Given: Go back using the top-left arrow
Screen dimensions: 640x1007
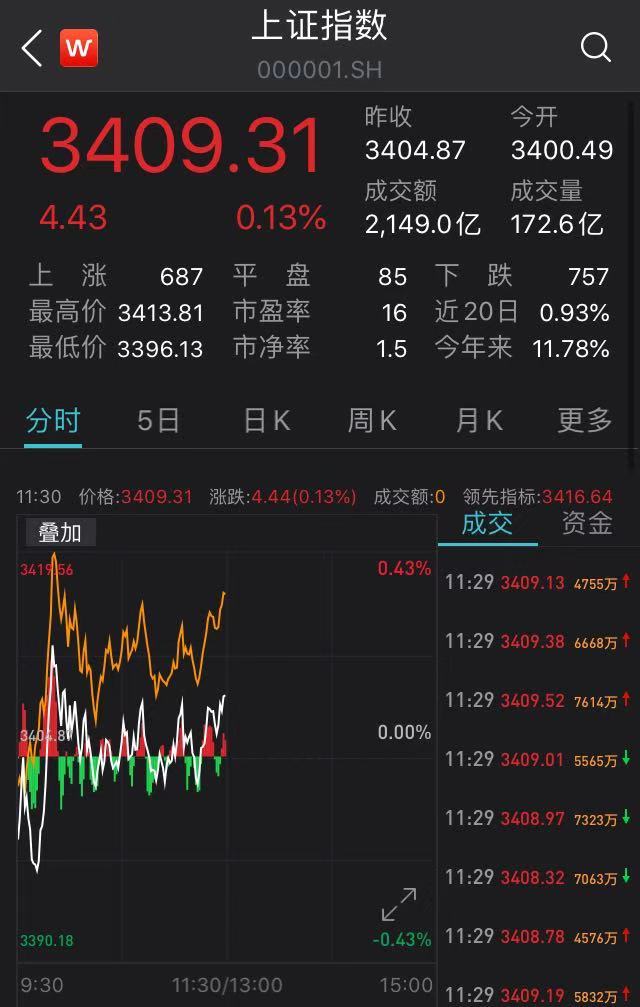Looking at the screenshot, I should [x=32, y=48].
